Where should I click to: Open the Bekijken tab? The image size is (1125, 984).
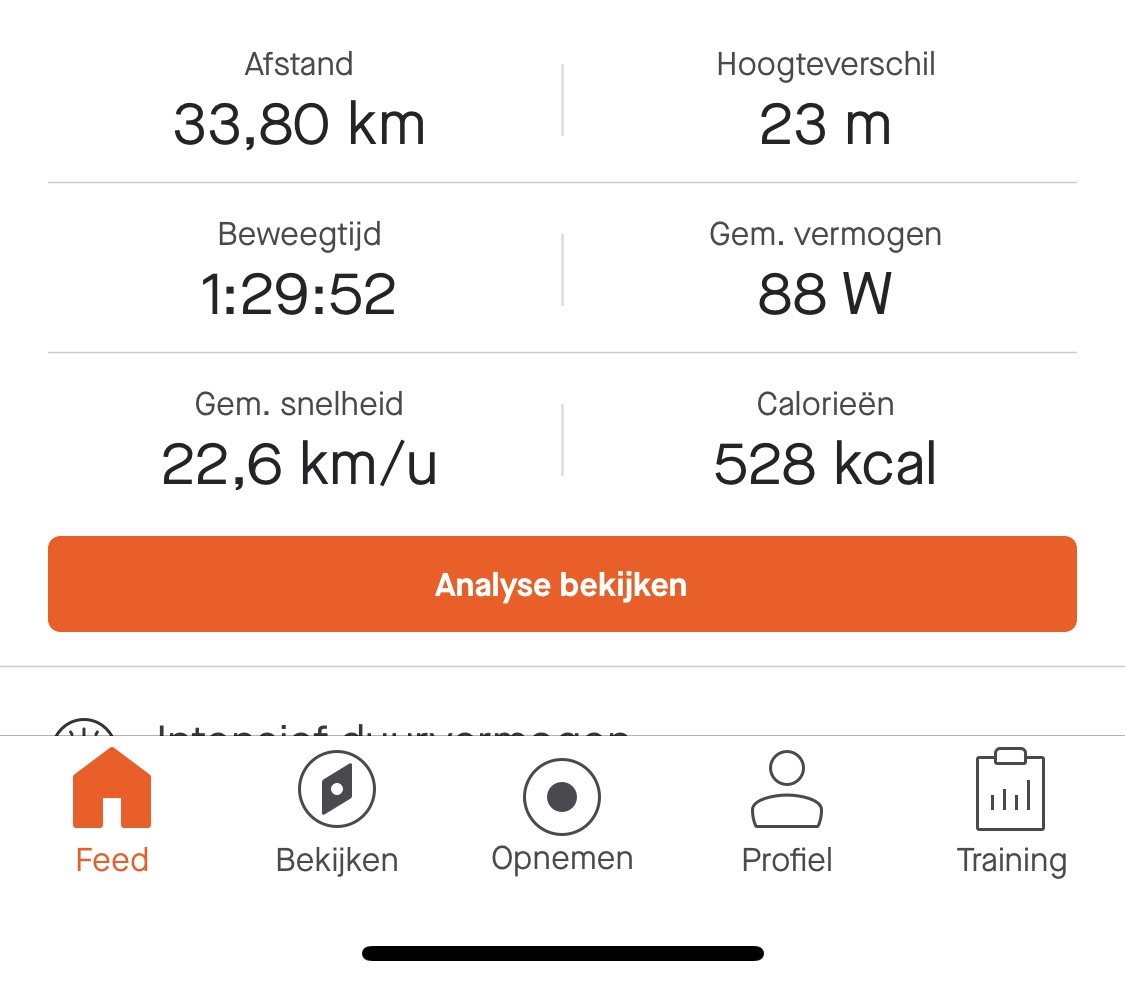click(x=337, y=812)
